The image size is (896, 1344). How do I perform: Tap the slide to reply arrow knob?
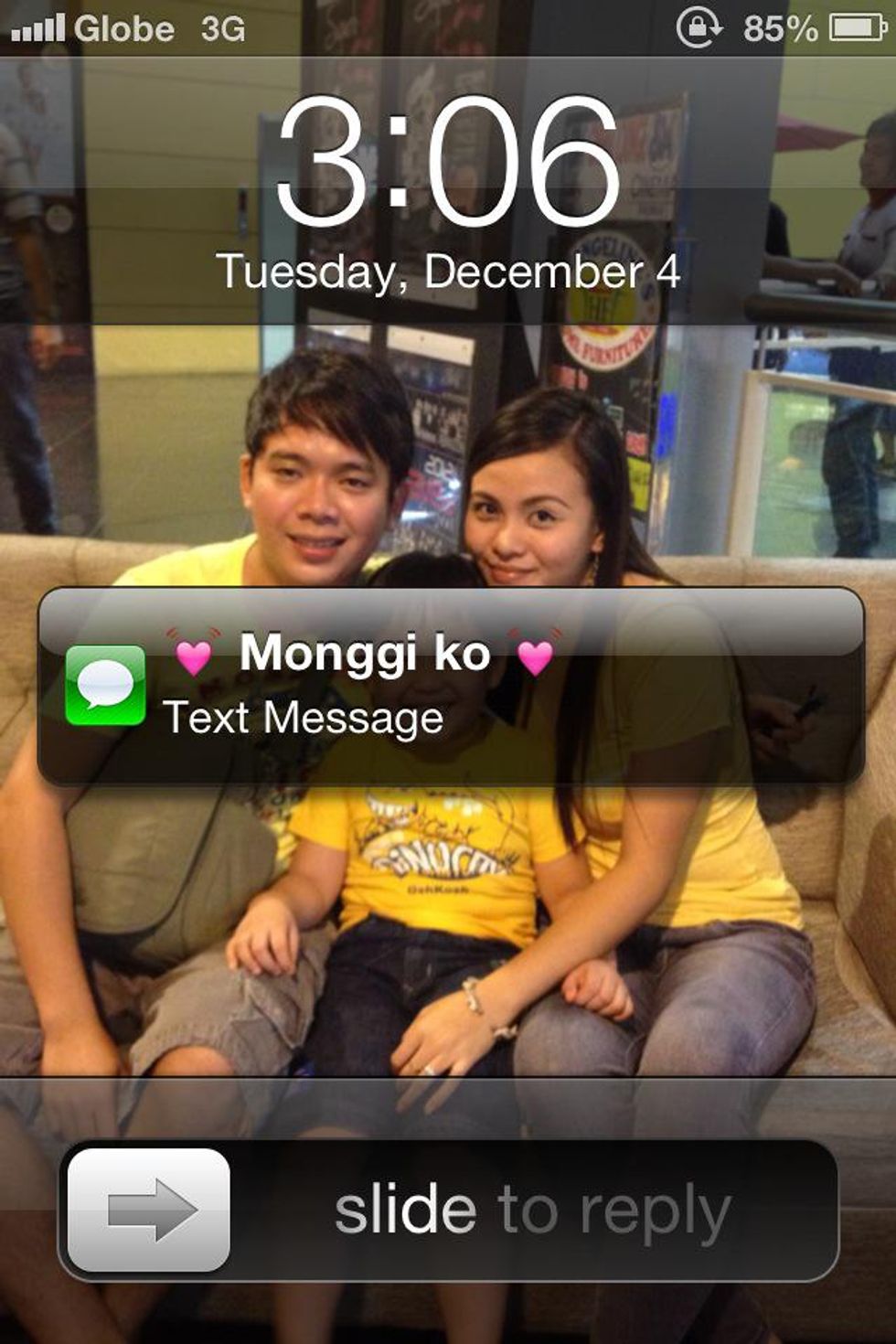pos(149,1210)
